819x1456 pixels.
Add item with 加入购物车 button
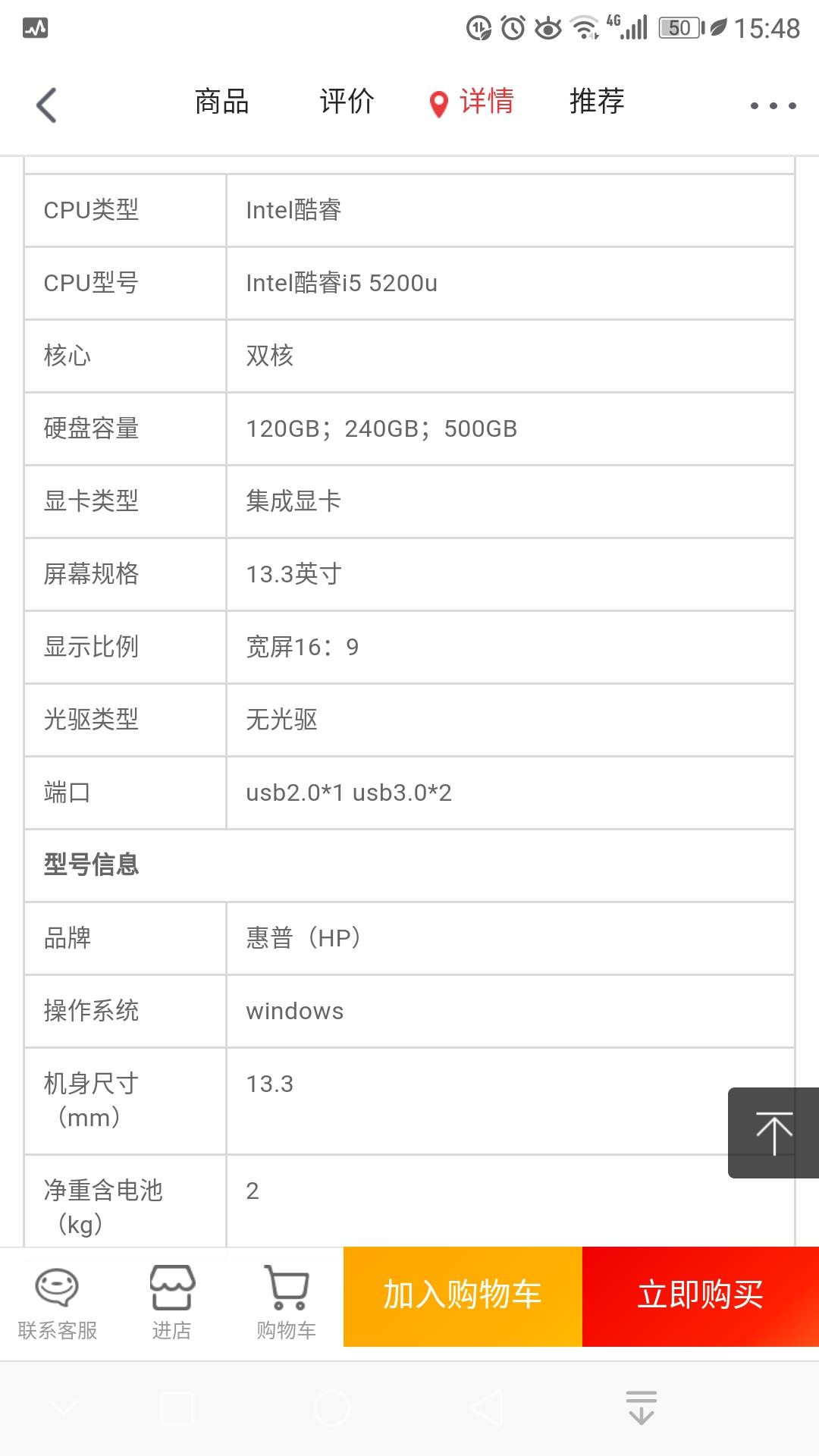point(463,1297)
